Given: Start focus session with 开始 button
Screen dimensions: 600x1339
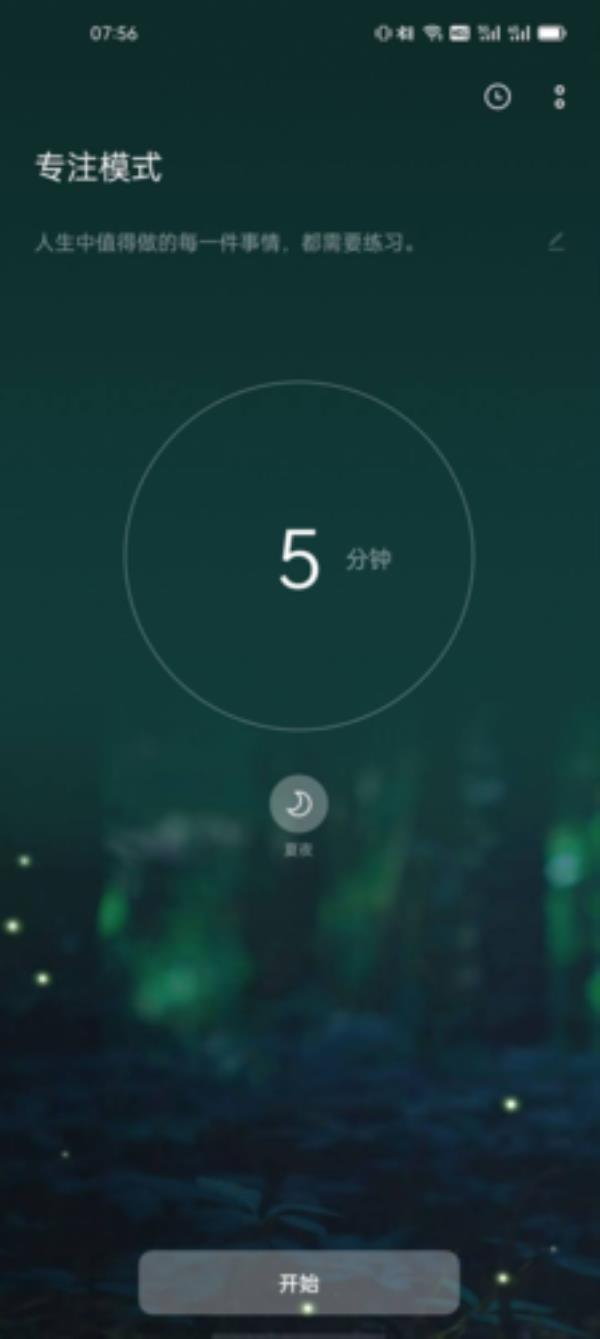Looking at the screenshot, I should tap(298, 1283).
